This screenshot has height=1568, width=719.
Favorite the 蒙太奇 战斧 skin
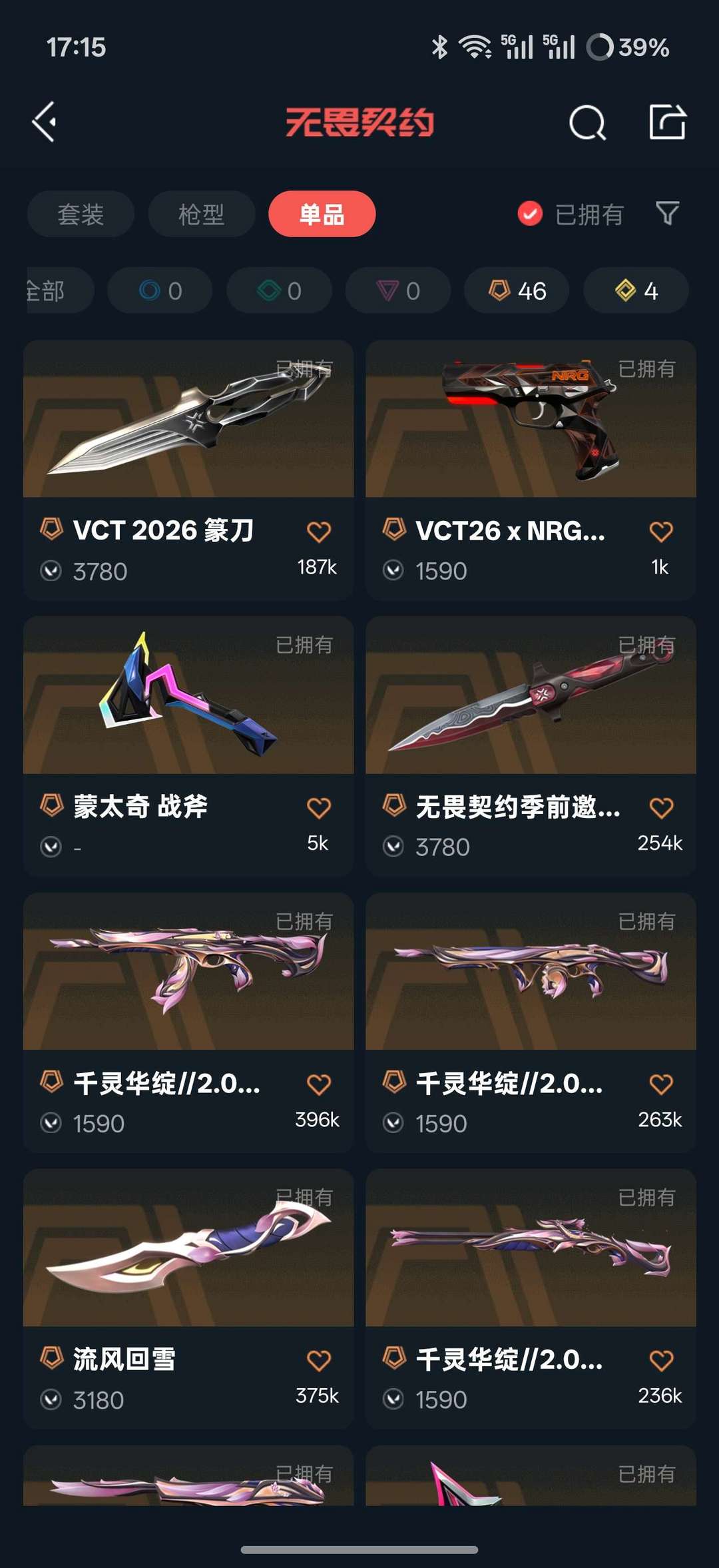pyautogui.click(x=319, y=808)
